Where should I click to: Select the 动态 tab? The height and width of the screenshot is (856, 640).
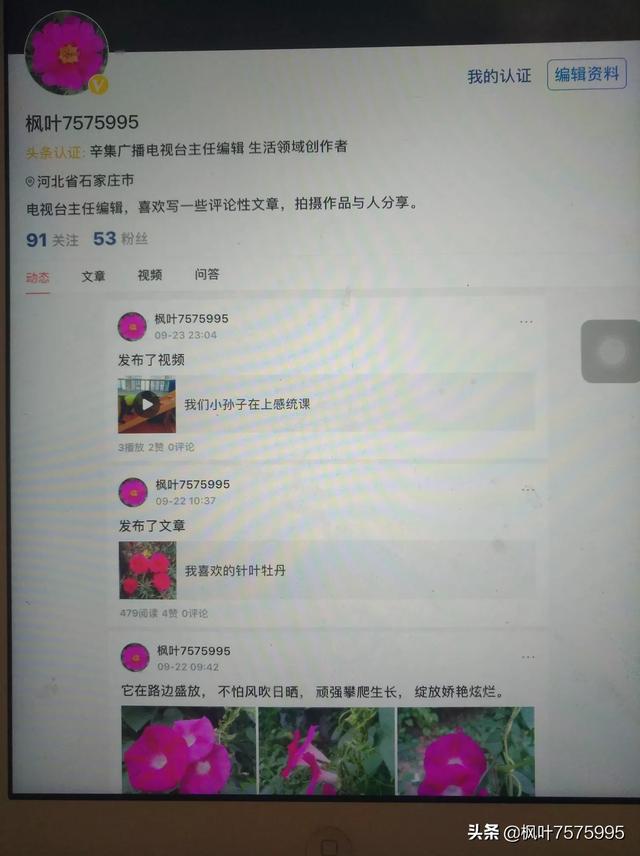(38, 277)
